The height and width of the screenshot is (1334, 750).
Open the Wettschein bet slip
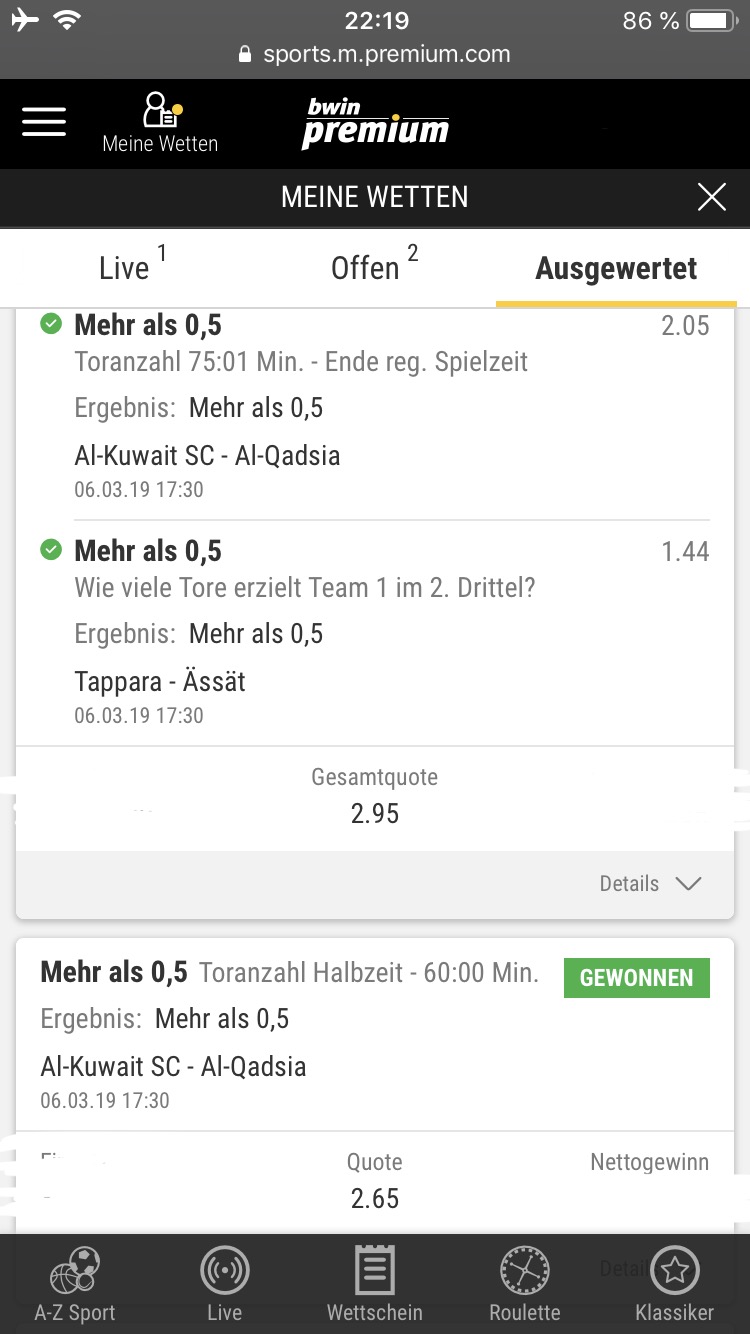tap(375, 1285)
